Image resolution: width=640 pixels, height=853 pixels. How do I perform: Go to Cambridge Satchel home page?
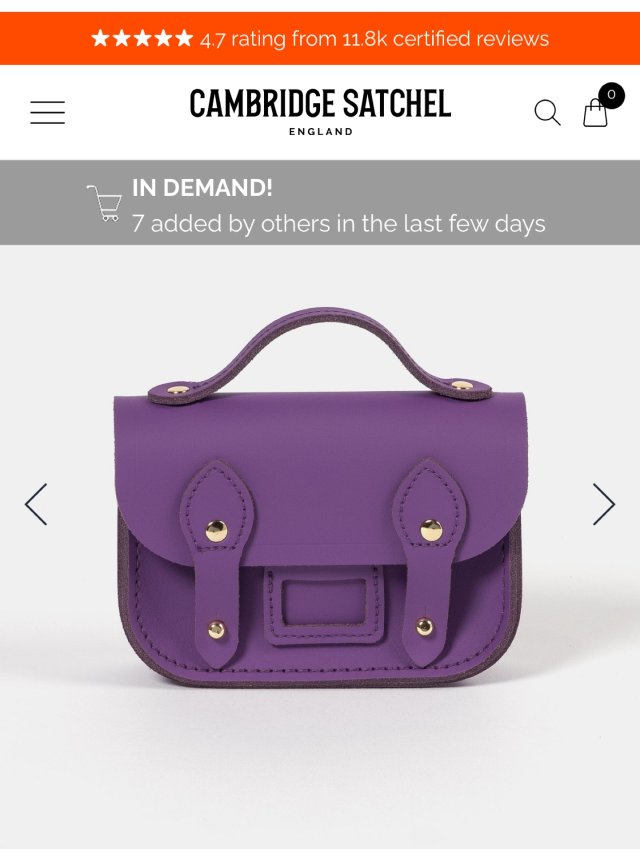(x=320, y=110)
